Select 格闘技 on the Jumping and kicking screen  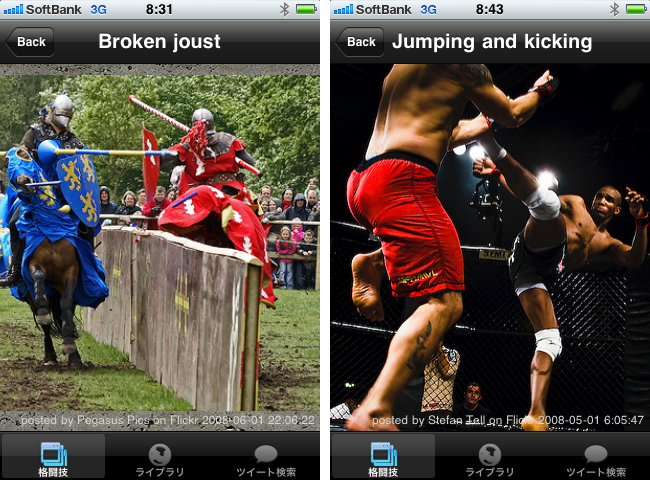383,458
